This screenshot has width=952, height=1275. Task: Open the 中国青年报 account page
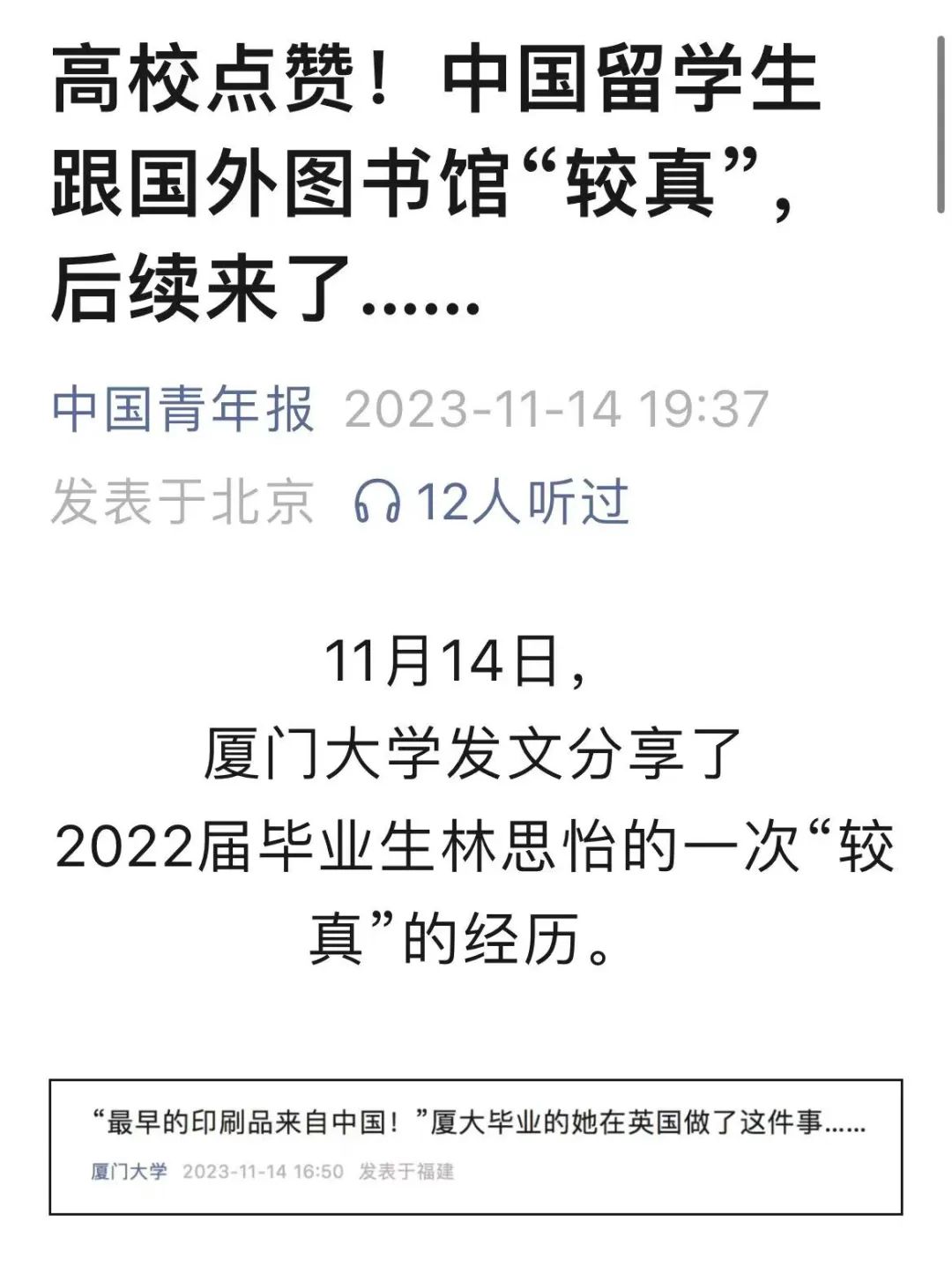[182, 409]
